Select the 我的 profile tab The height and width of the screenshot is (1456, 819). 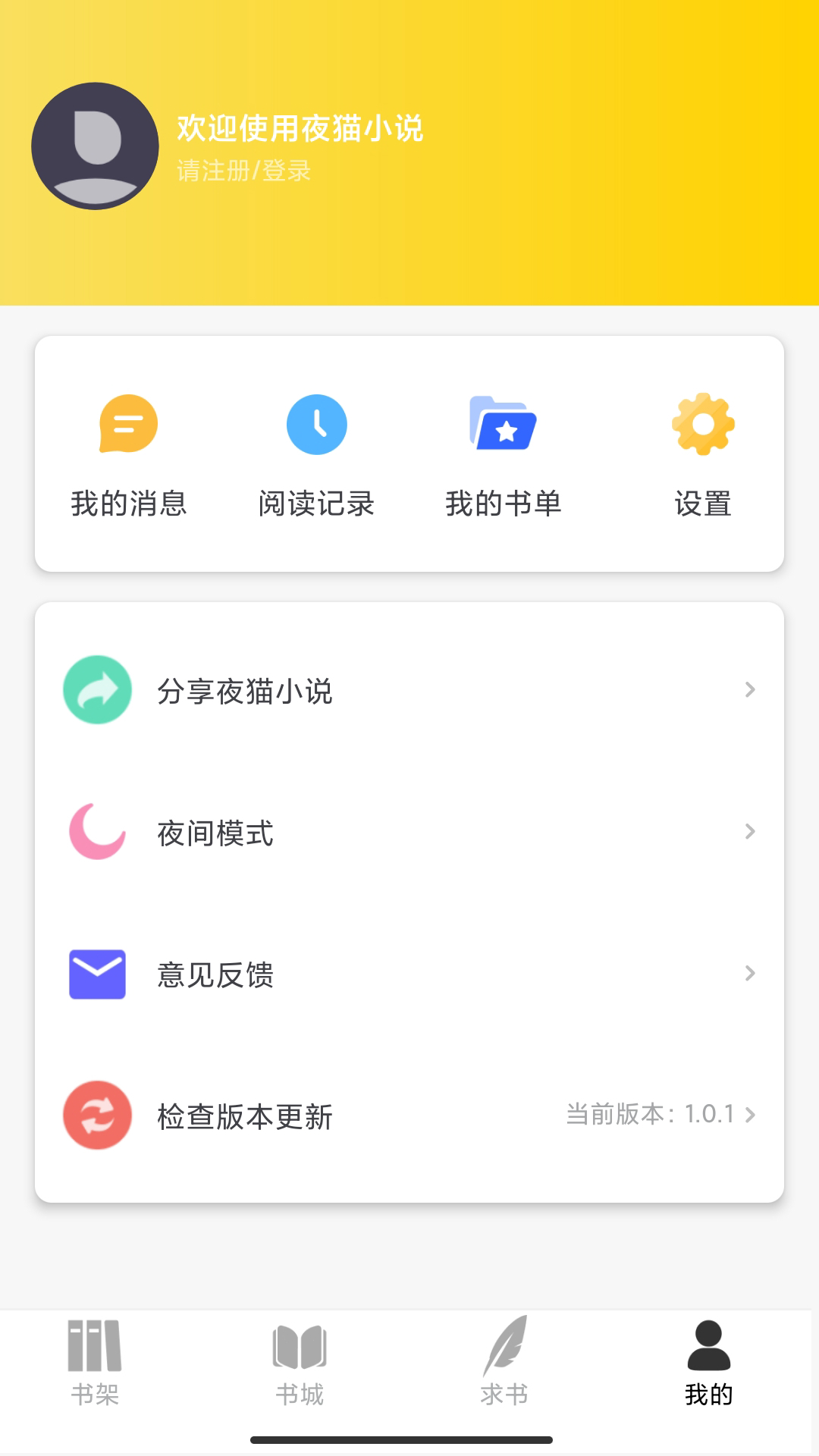pyautogui.click(x=707, y=1373)
